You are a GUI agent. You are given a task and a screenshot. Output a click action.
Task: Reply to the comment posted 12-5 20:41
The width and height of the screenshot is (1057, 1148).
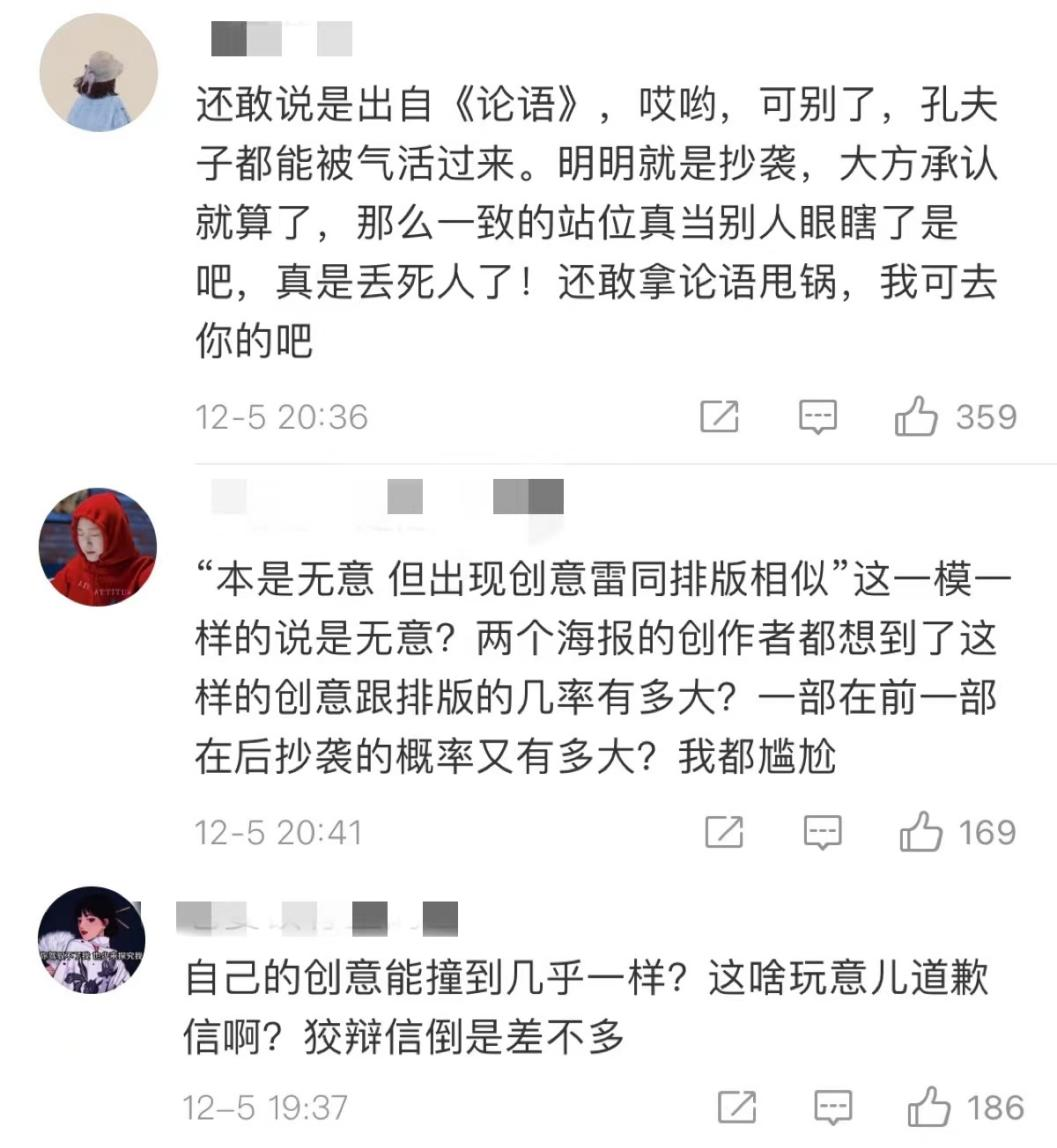click(823, 832)
